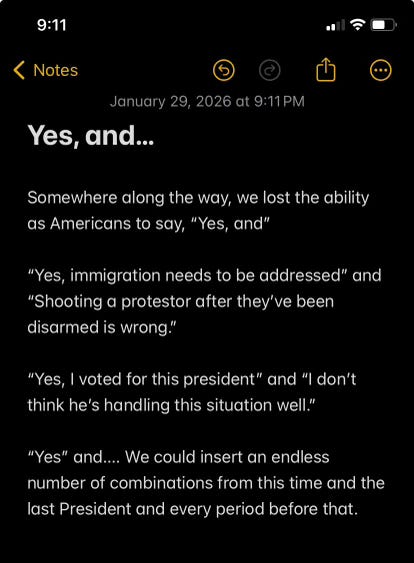This screenshot has height=563, width=414.
Task: Tap the redo arrow icon
Action: point(269,70)
